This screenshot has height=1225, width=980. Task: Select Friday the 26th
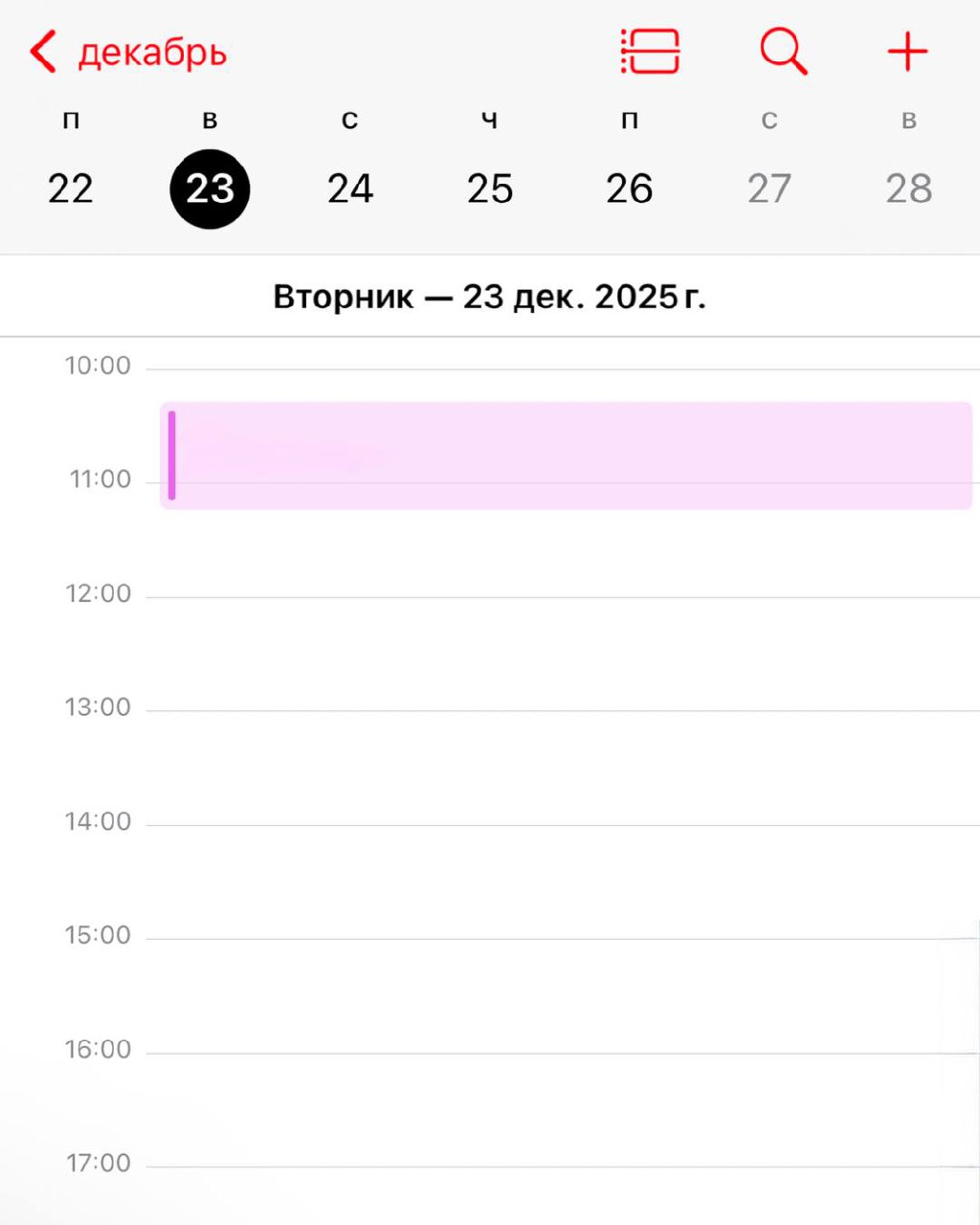630,189
